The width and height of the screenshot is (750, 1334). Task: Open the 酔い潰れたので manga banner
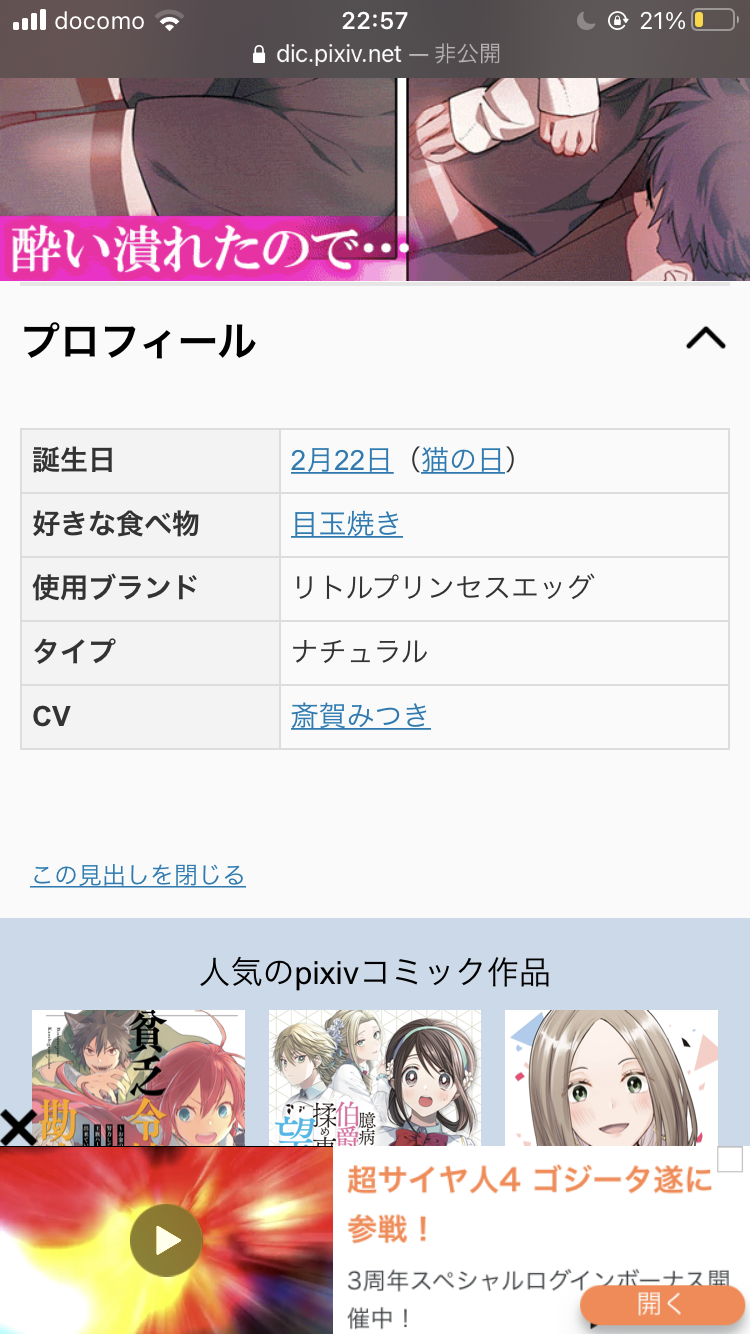coord(375,180)
